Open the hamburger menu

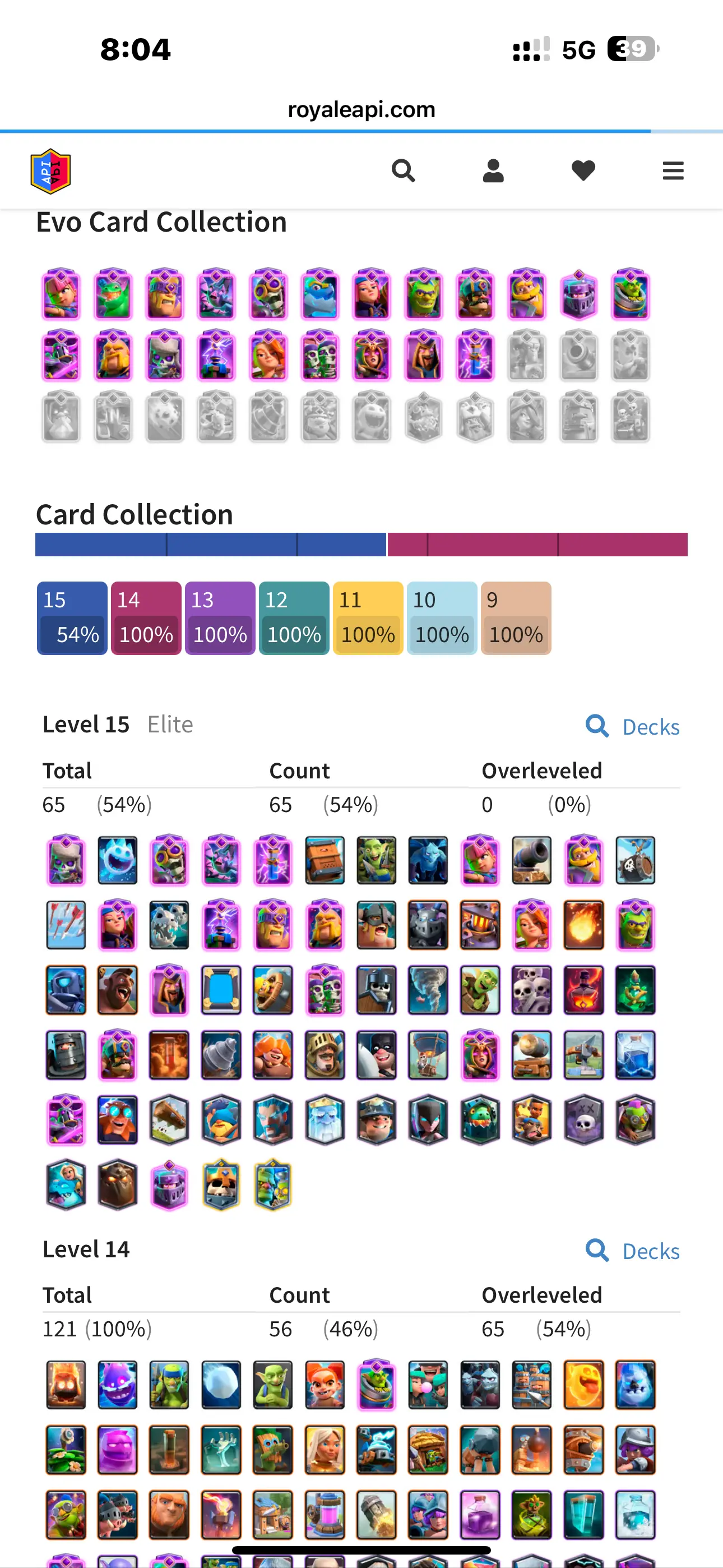(673, 171)
